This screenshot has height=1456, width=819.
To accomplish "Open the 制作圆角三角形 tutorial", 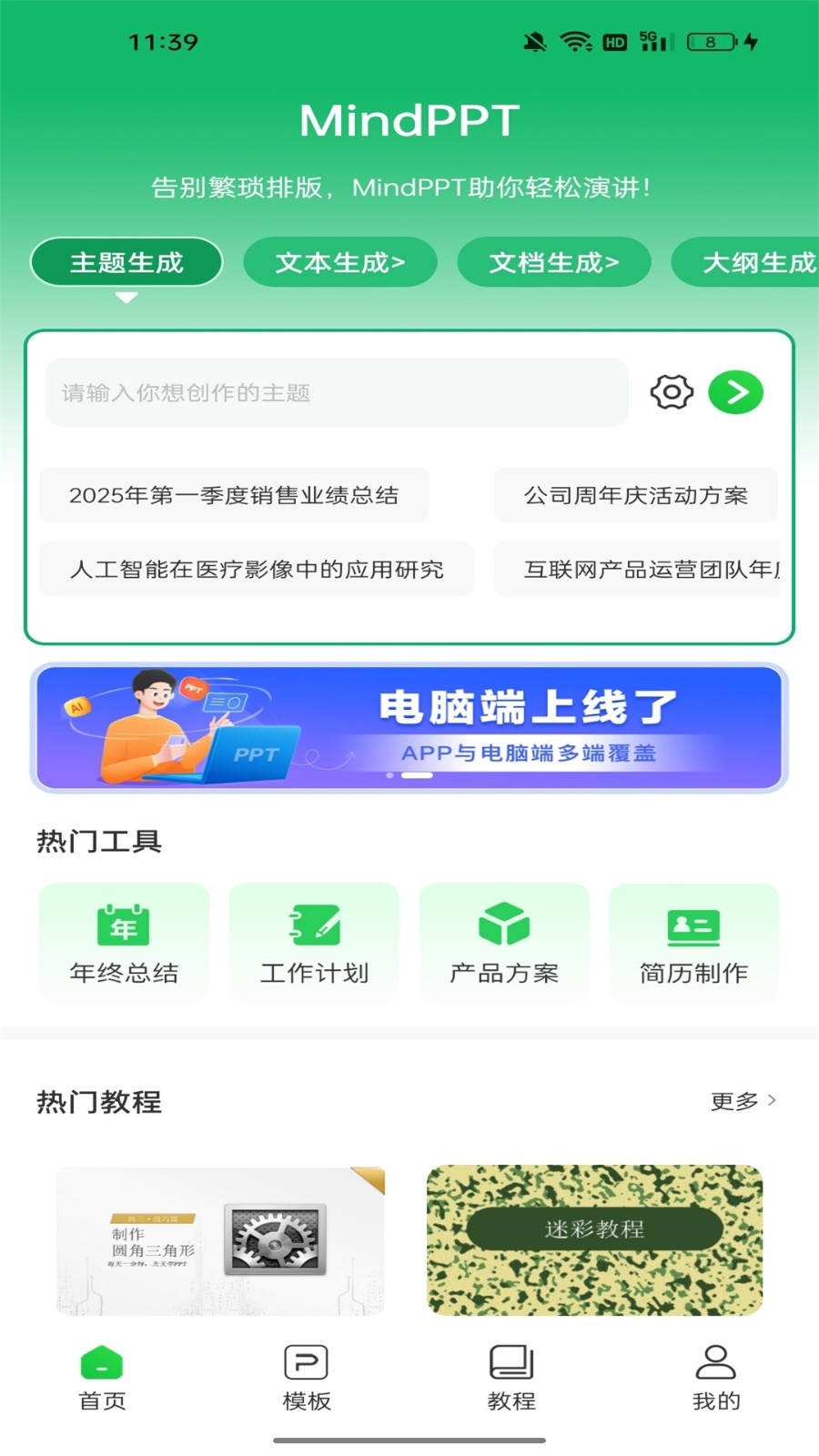I will 221,1241.
